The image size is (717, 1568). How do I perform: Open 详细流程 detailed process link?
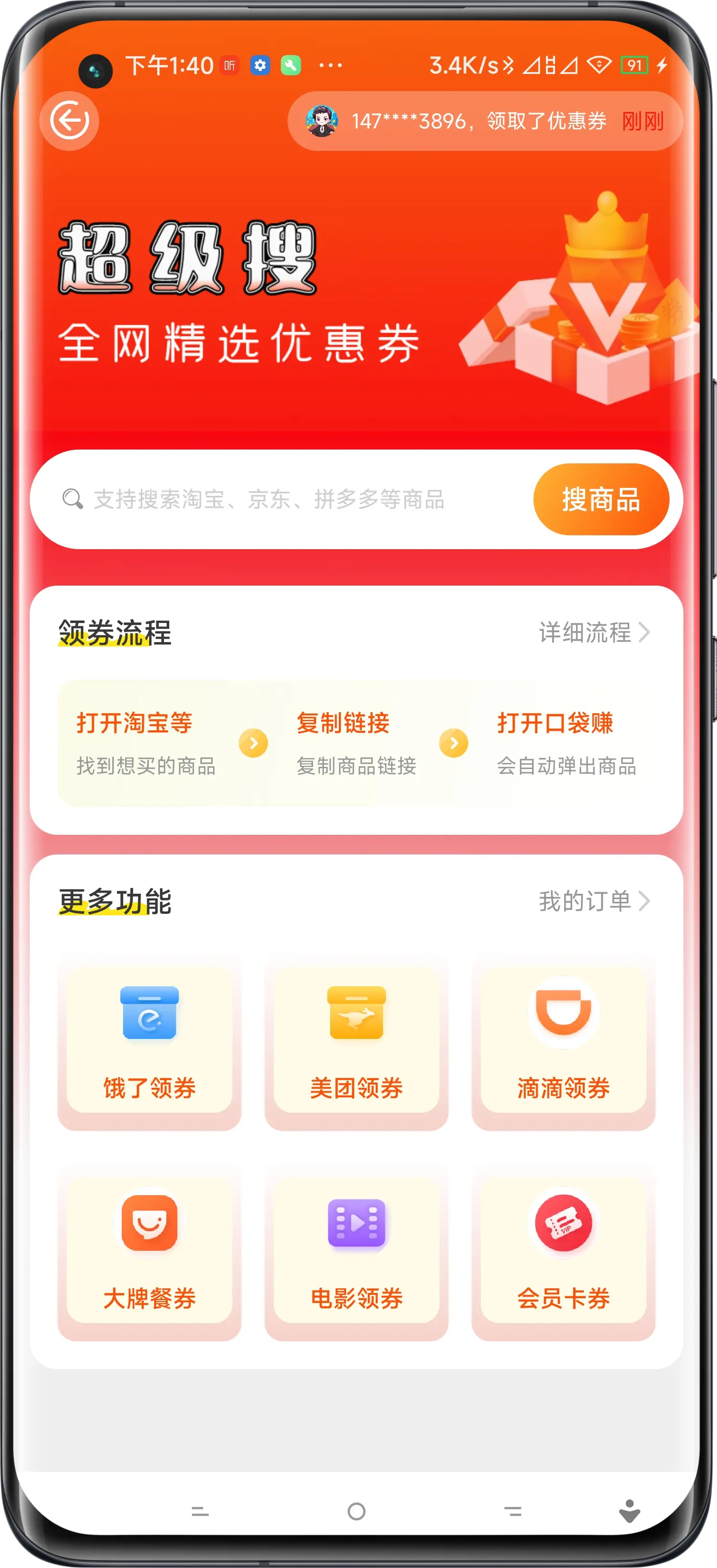pos(593,633)
